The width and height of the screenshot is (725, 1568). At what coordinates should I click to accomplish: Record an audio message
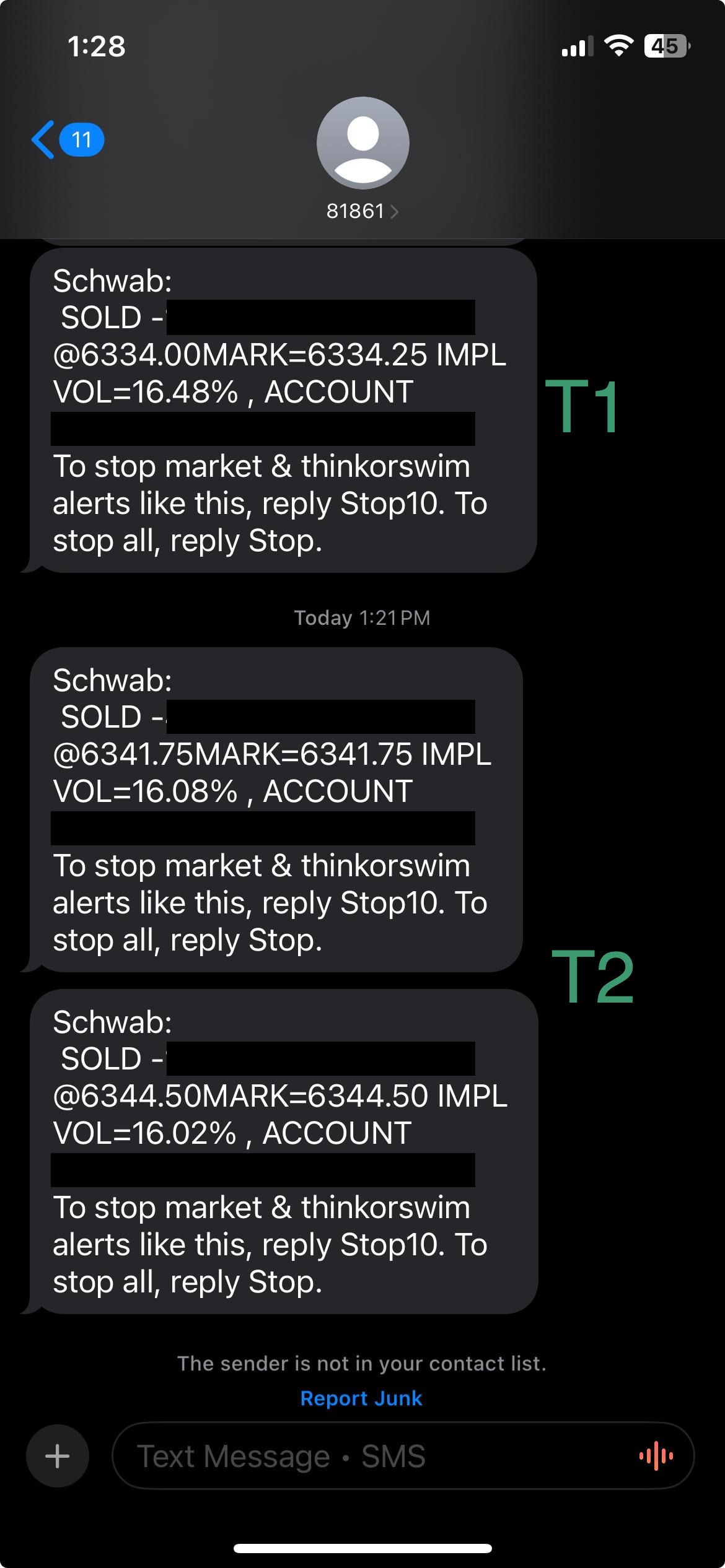click(x=656, y=1456)
